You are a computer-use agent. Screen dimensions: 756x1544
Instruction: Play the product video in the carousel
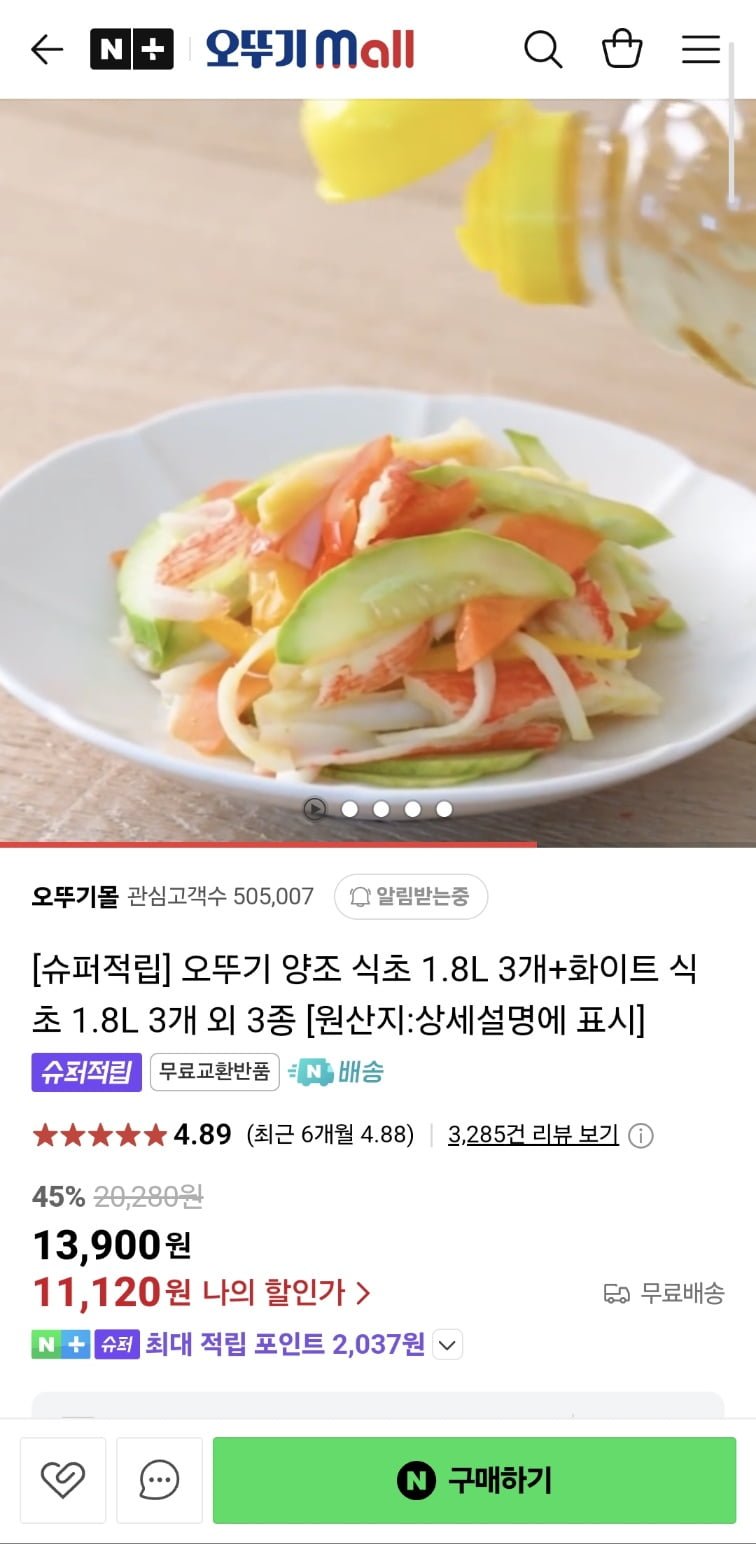pyautogui.click(x=315, y=809)
